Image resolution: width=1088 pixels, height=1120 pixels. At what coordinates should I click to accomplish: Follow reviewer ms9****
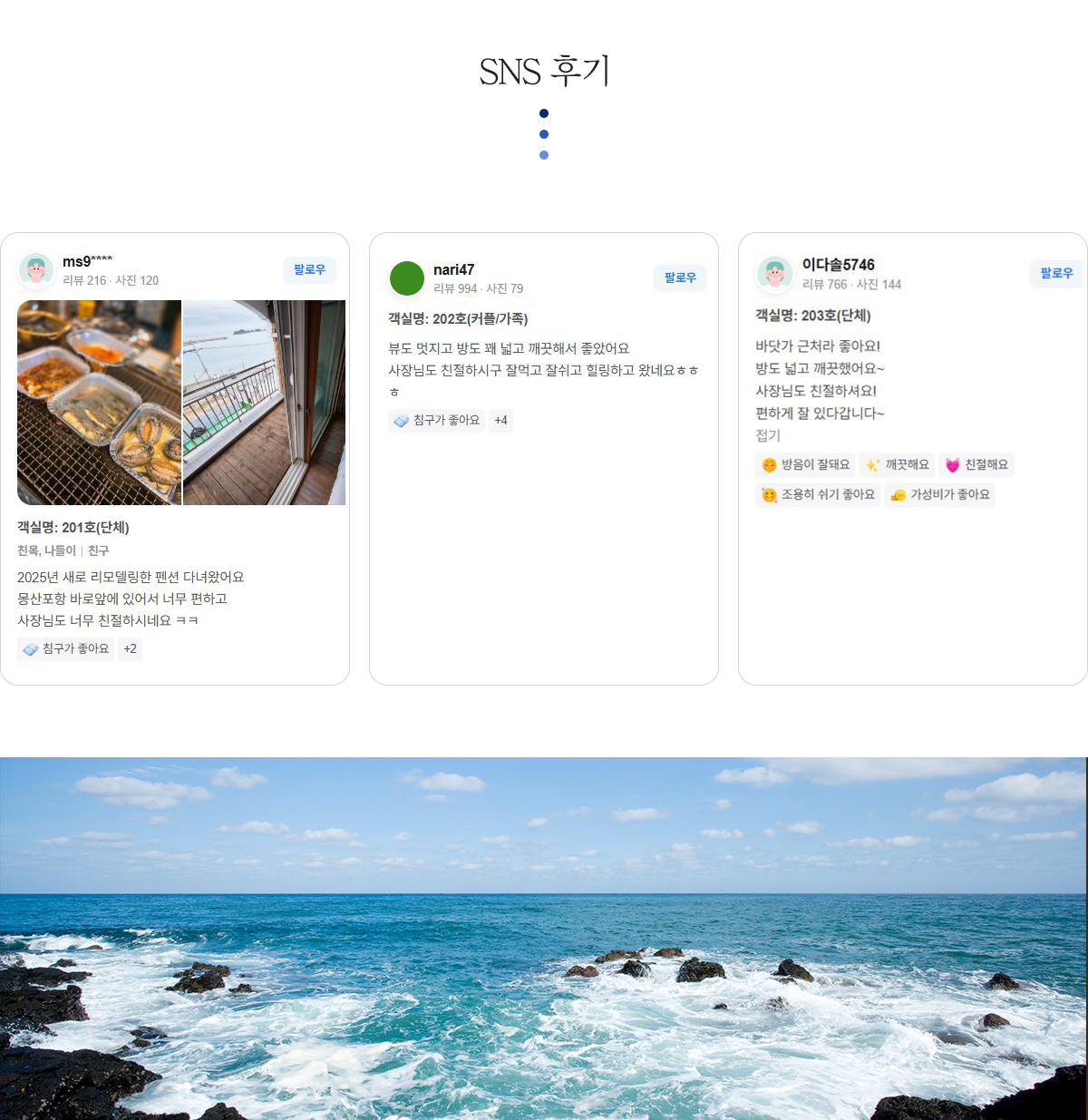pyautogui.click(x=309, y=269)
